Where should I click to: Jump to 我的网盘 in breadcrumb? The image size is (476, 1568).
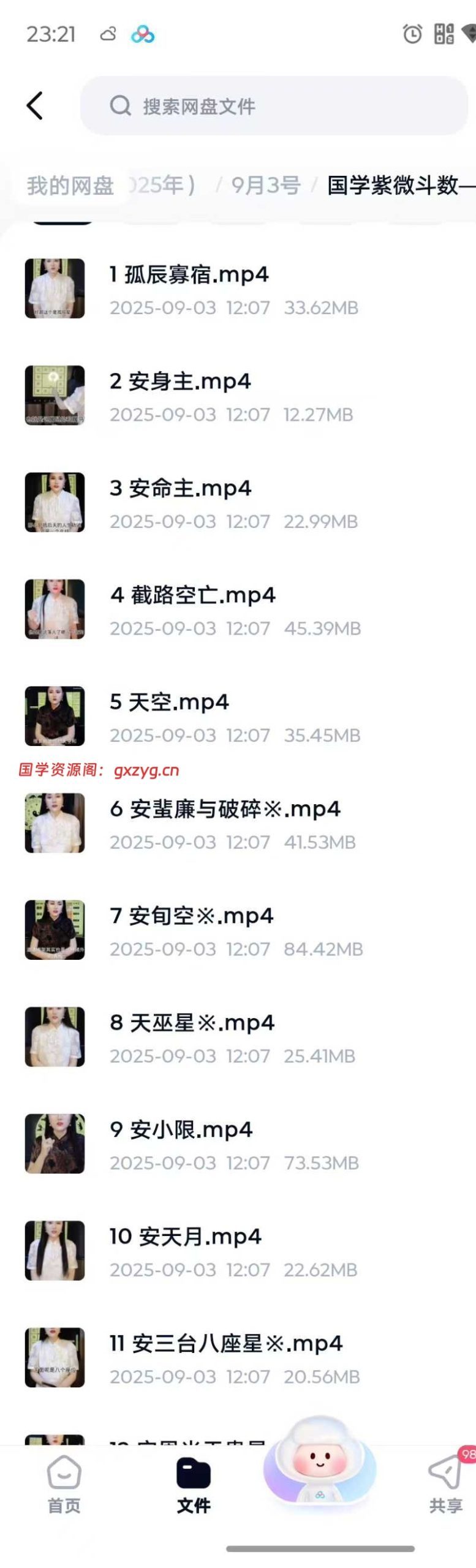point(70,185)
